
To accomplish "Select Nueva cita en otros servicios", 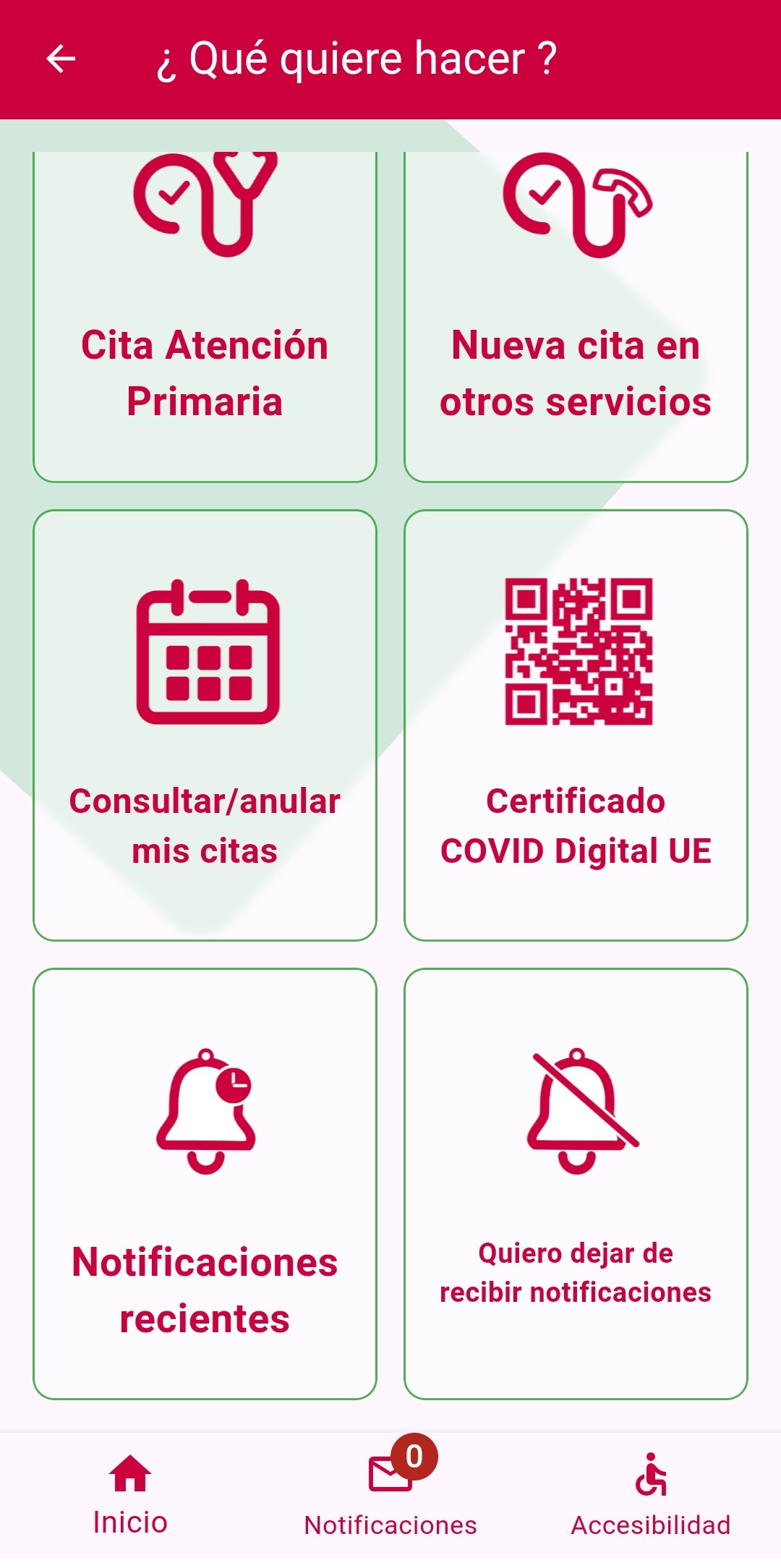I will coord(576,318).
